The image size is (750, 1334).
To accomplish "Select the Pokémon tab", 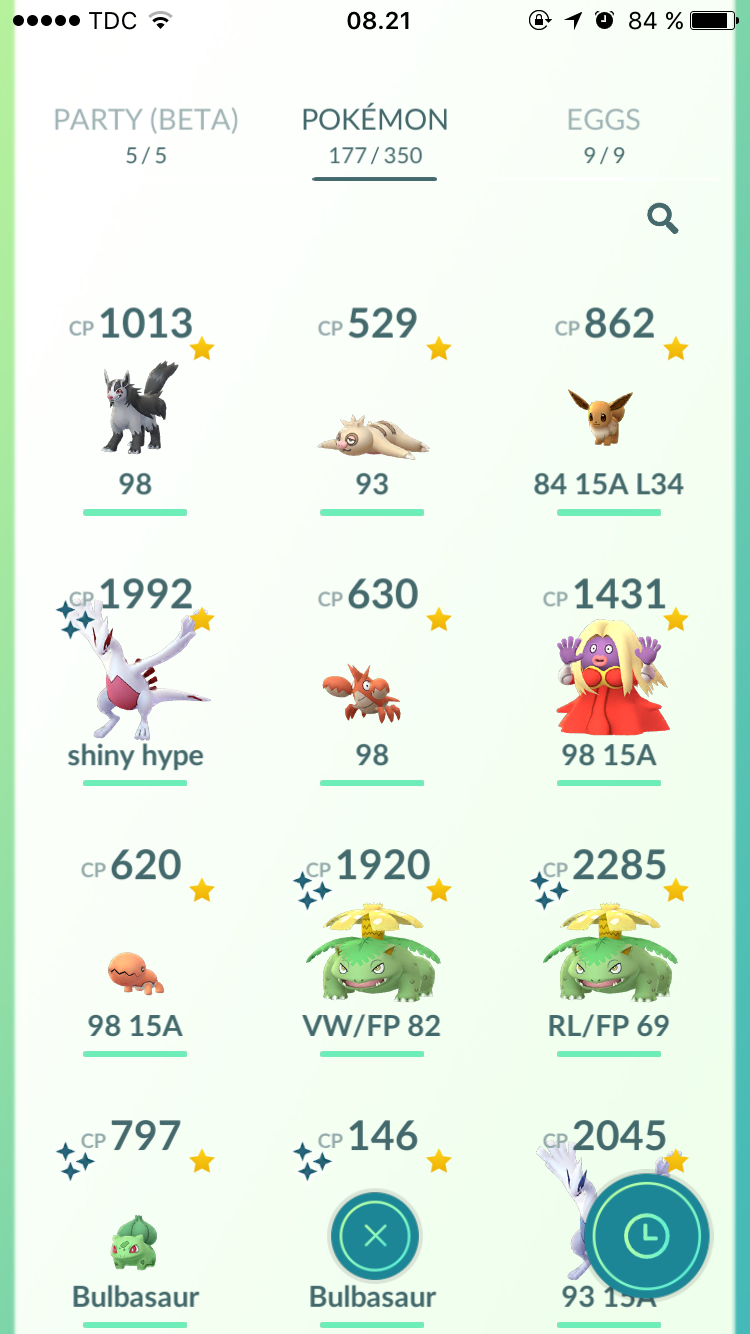I will tap(375, 136).
